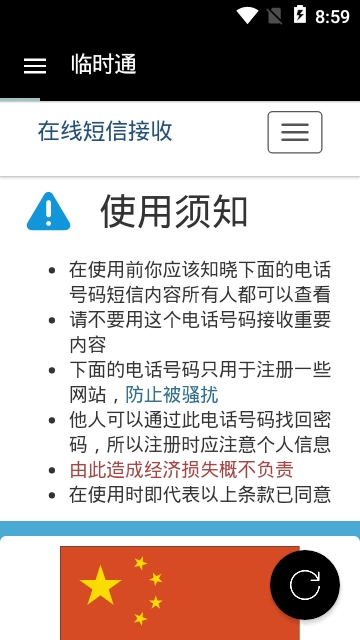Follow the 防止被骚扰 link

click(x=171, y=395)
